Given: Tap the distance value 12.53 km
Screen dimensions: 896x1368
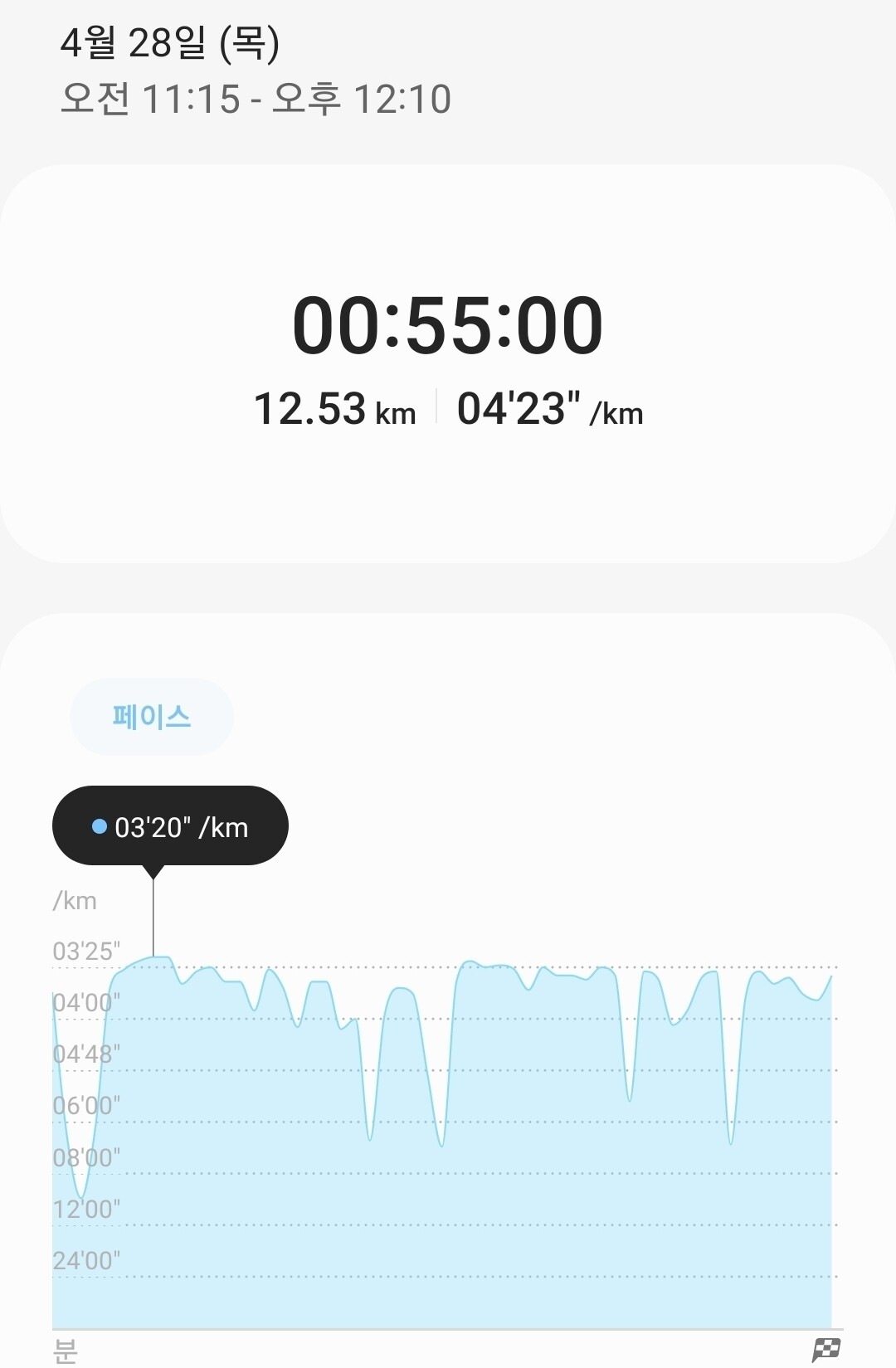Looking at the screenshot, I should 335,407.
